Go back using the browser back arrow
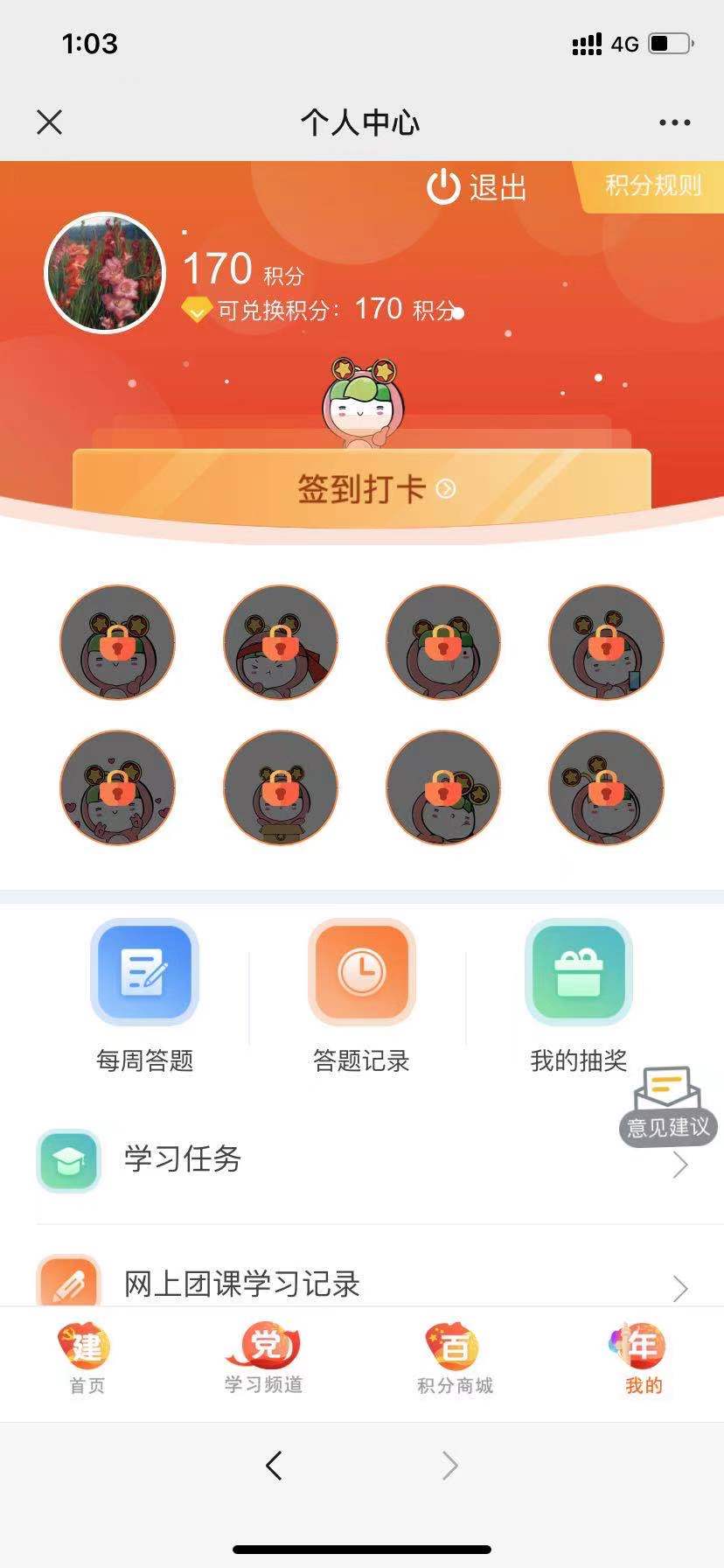Screen dimensions: 724x1568 tap(275, 1466)
